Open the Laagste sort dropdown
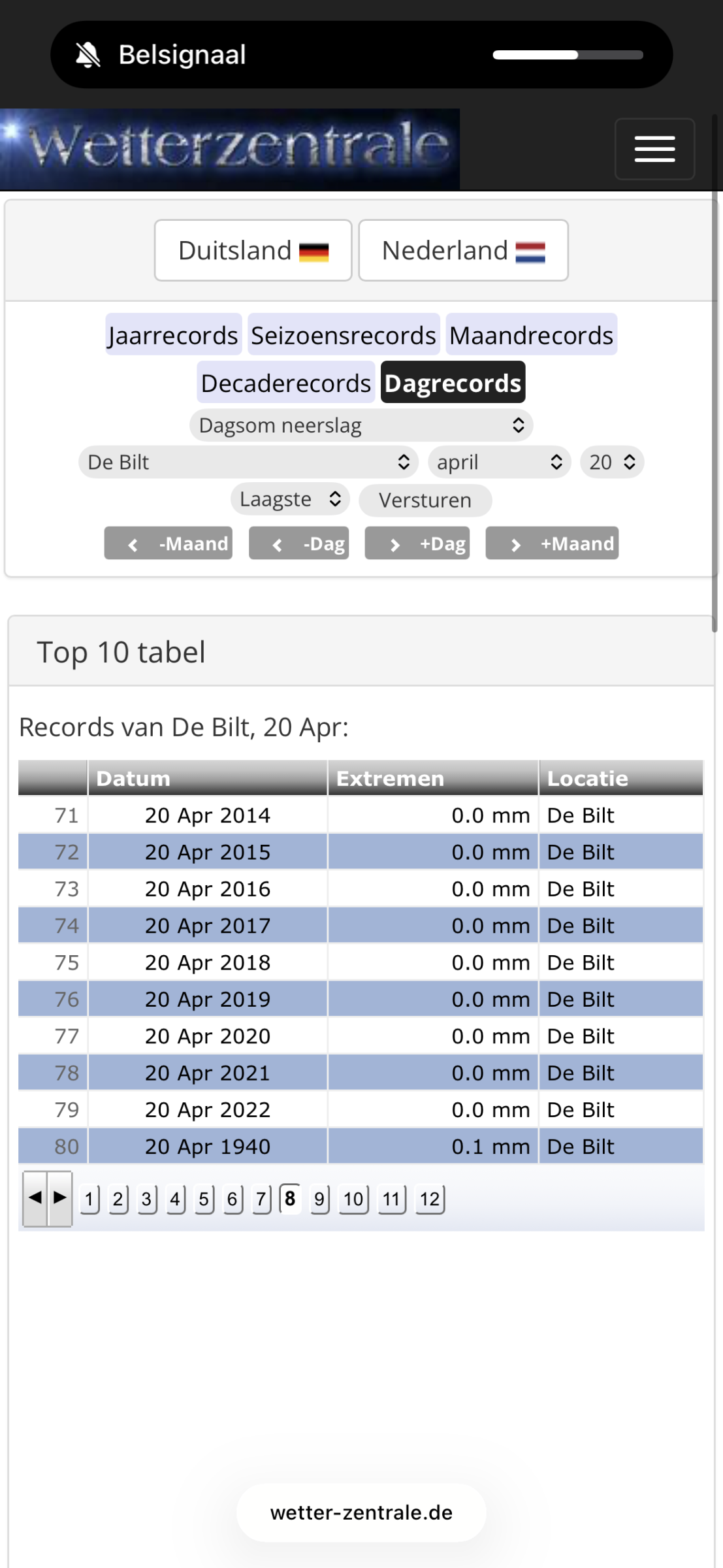Image resolution: width=723 pixels, height=1568 pixels. pos(290,500)
